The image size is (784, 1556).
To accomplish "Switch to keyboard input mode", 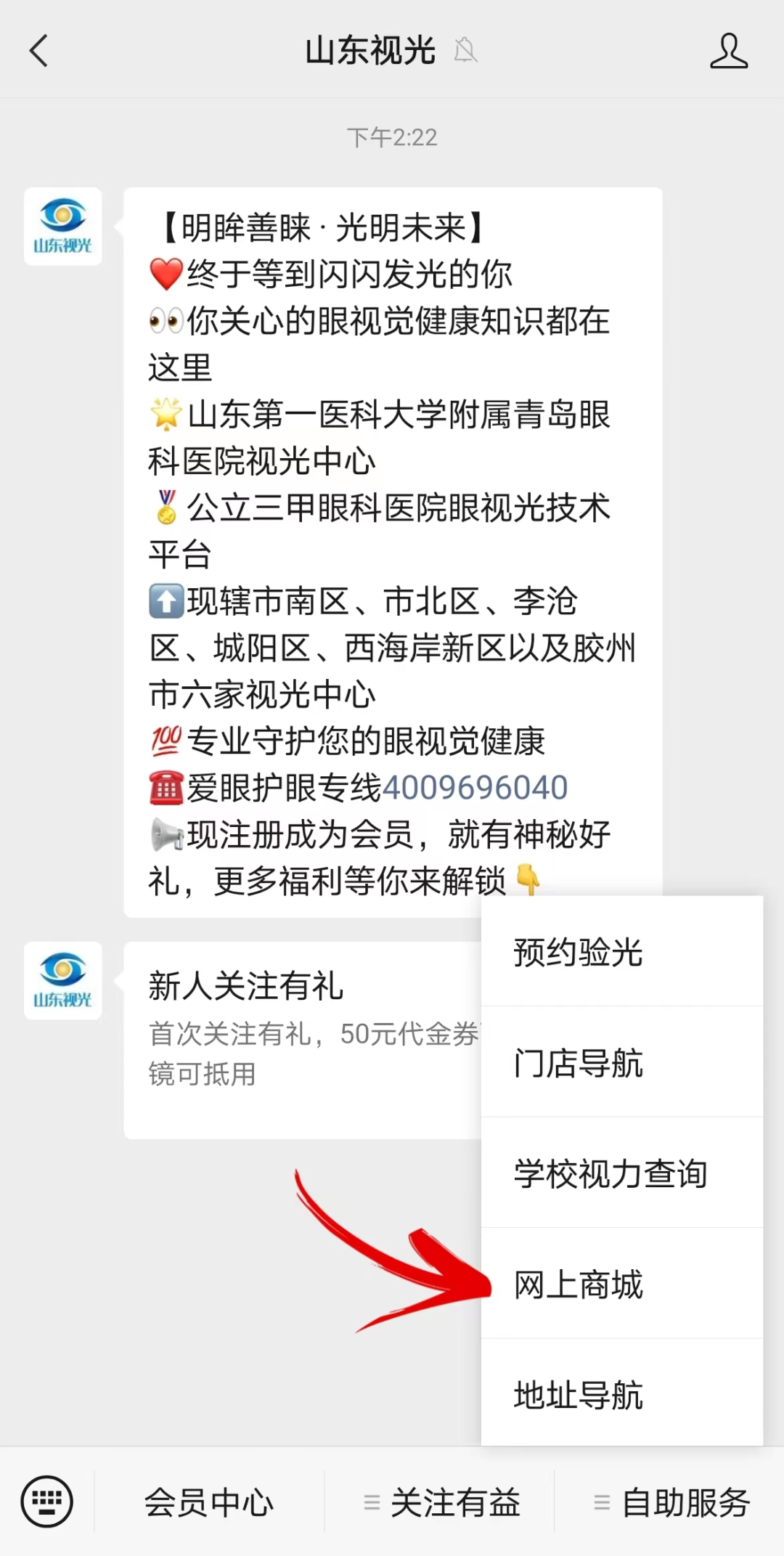I will pos(47,1501).
